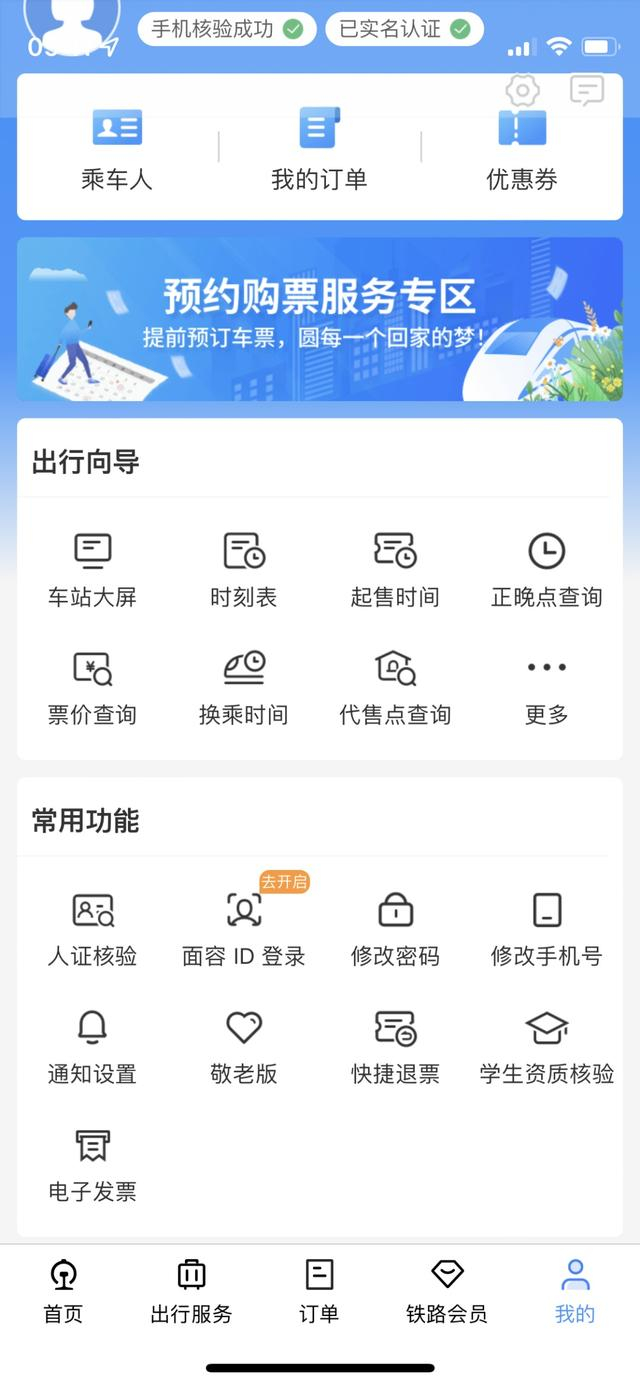View 我的订单

pos(319,150)
